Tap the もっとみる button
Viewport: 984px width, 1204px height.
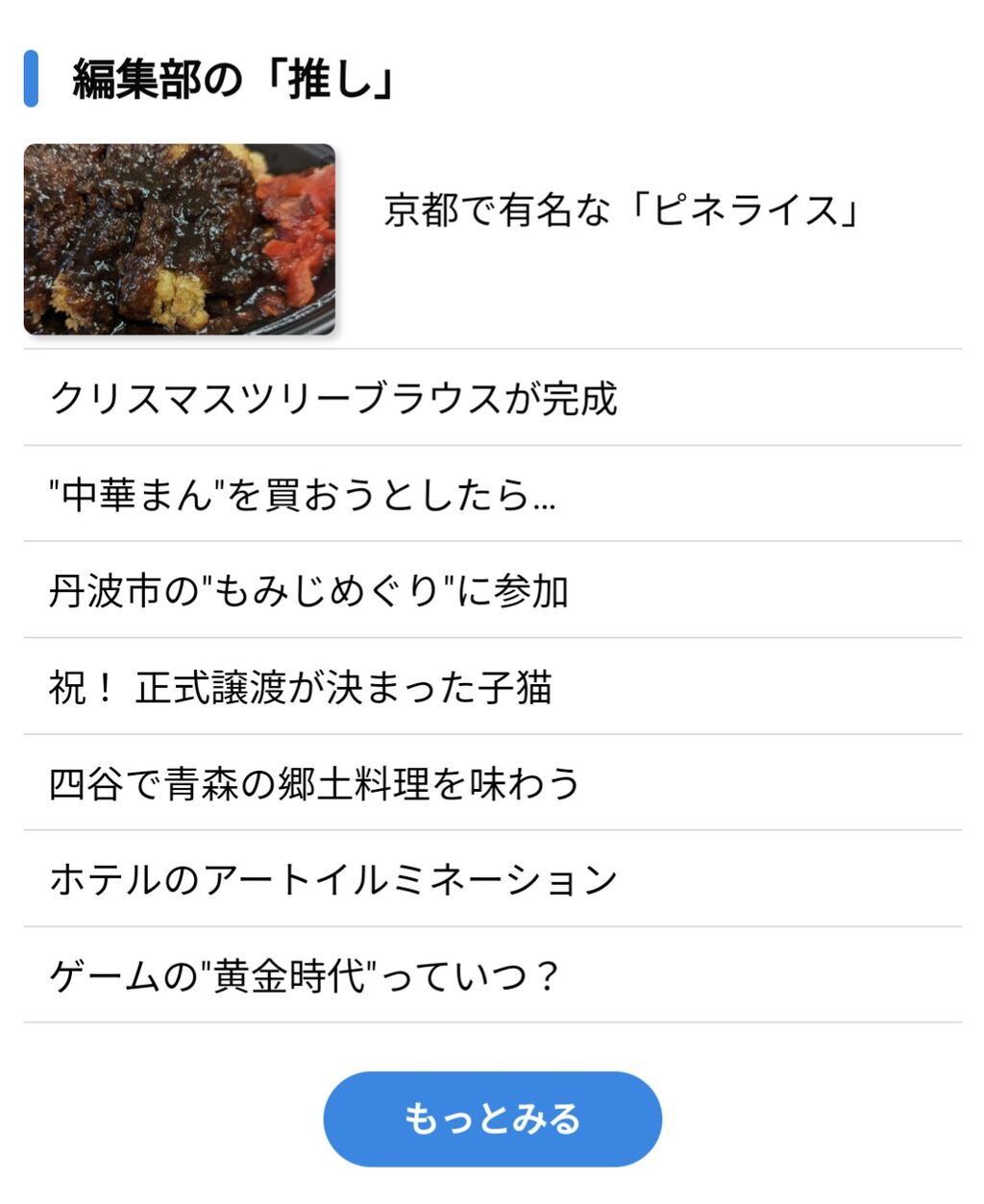[492, 1118]
